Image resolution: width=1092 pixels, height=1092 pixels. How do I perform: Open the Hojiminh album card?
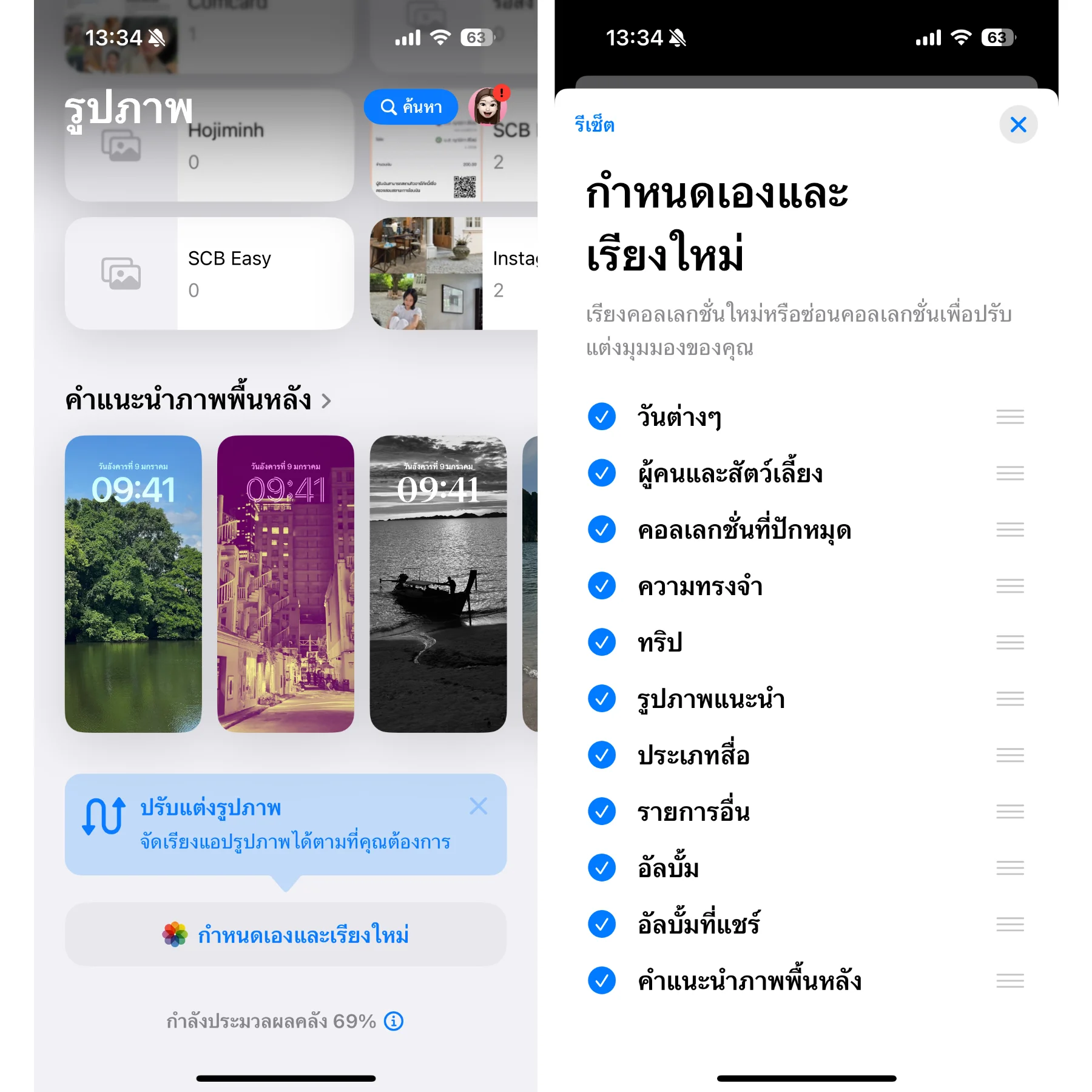coord(209,146)
